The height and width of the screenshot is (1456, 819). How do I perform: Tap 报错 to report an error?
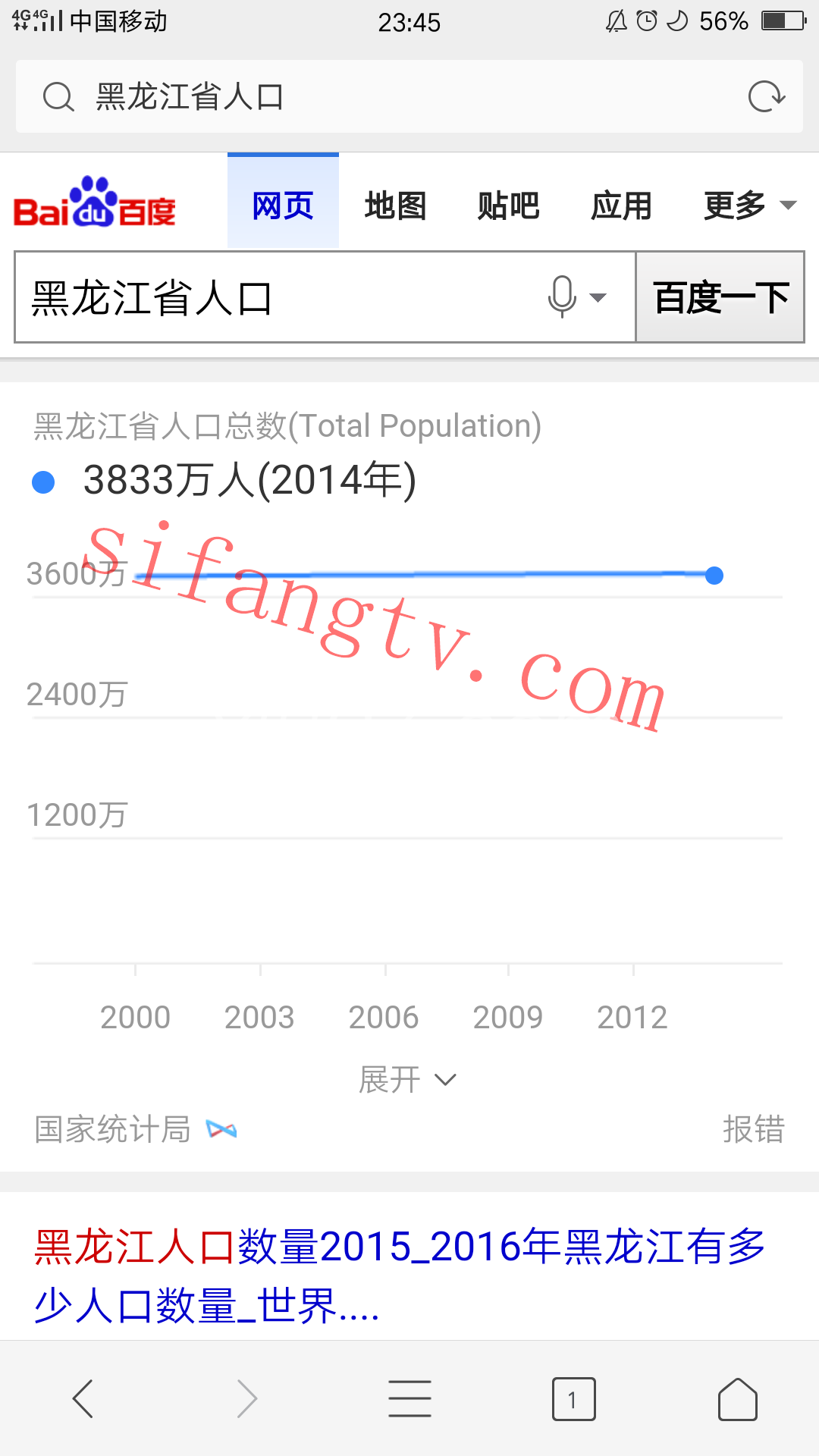tap(753, 1129)
